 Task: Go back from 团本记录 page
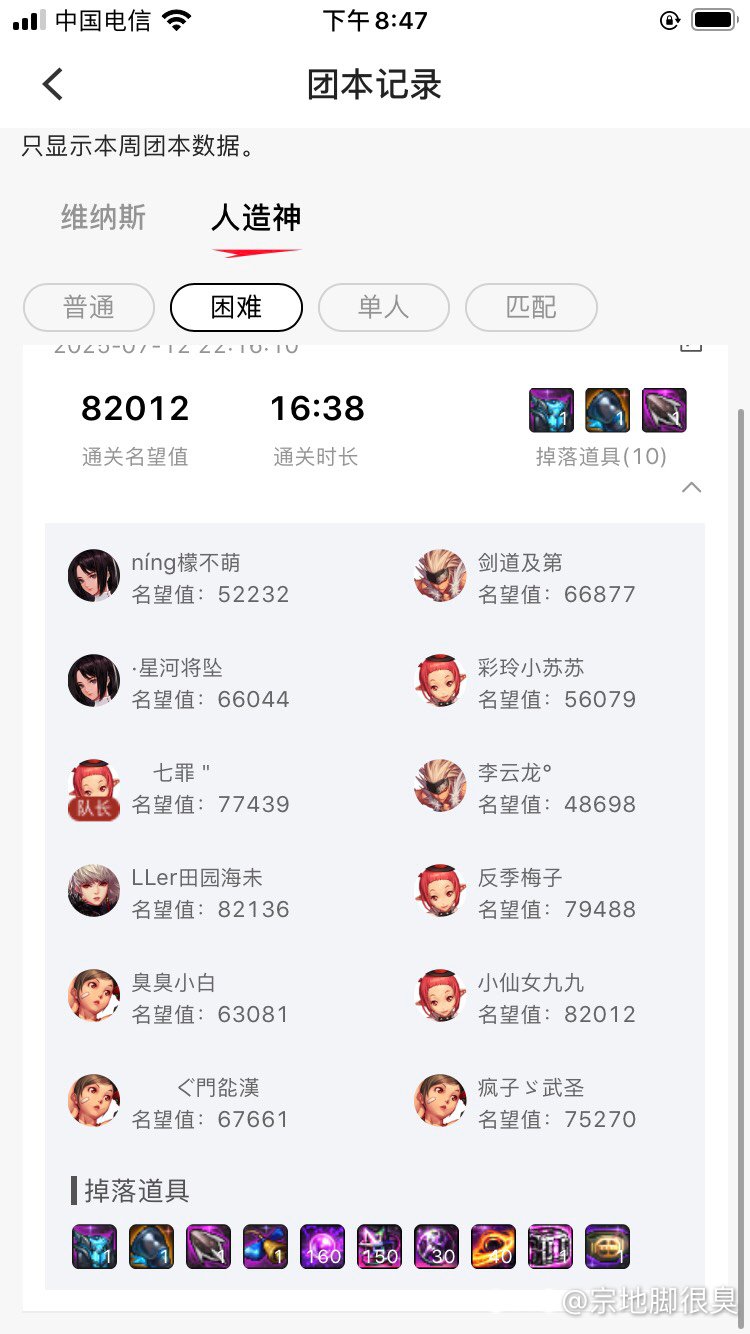53,85
